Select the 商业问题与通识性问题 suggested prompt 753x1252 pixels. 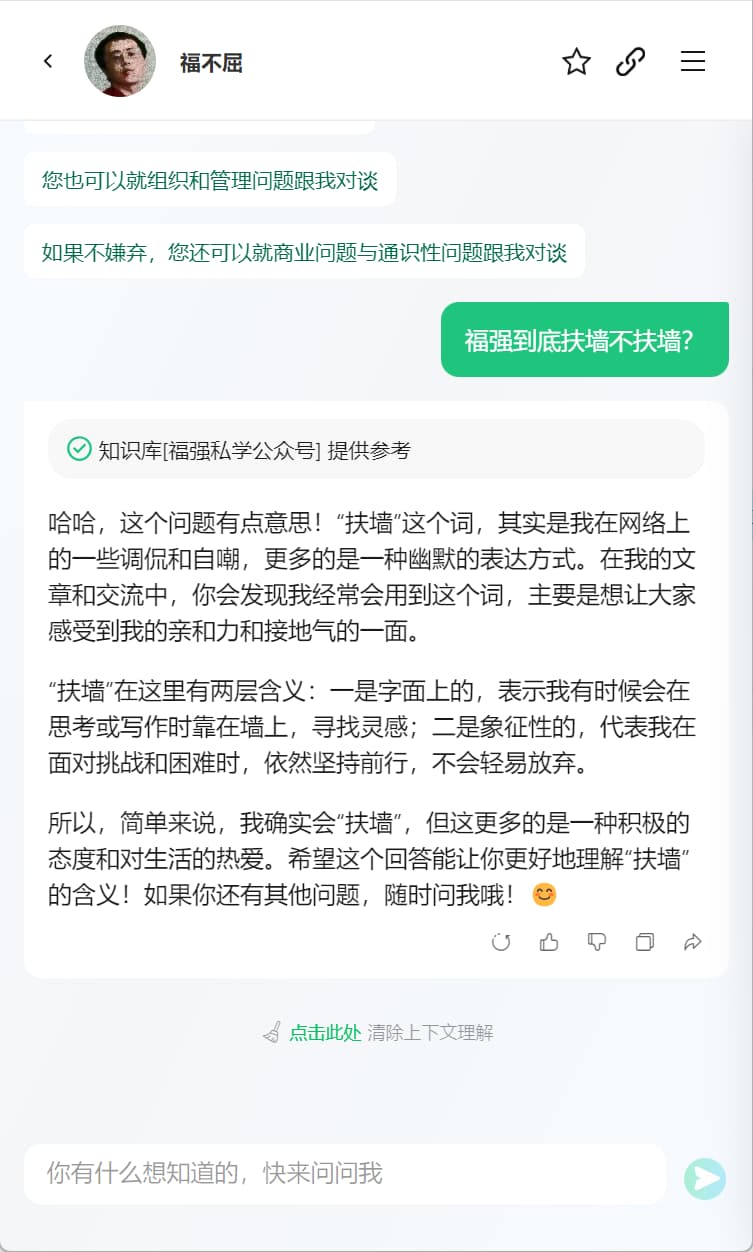304,252
